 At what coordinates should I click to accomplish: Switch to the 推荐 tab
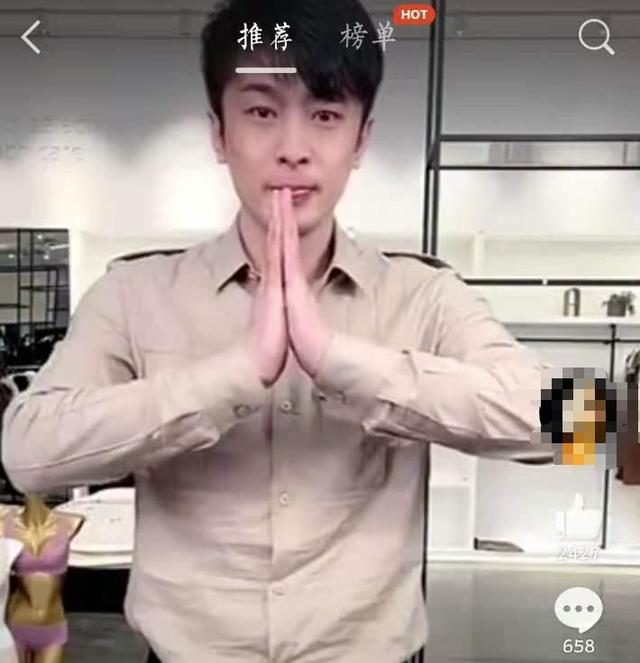[x=264, y=37]
